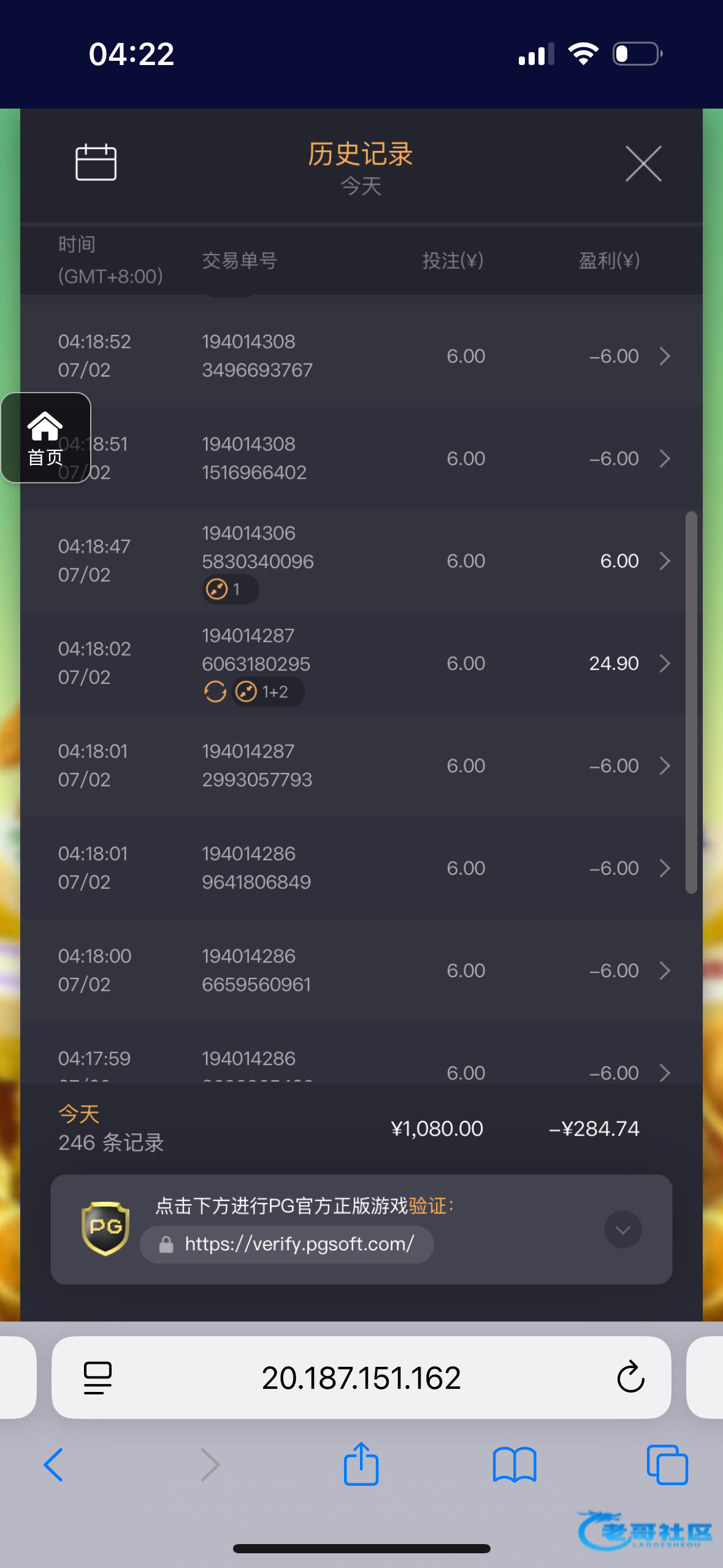Close the history records panel
723x1568 pixels.
[x=643, y=164]
